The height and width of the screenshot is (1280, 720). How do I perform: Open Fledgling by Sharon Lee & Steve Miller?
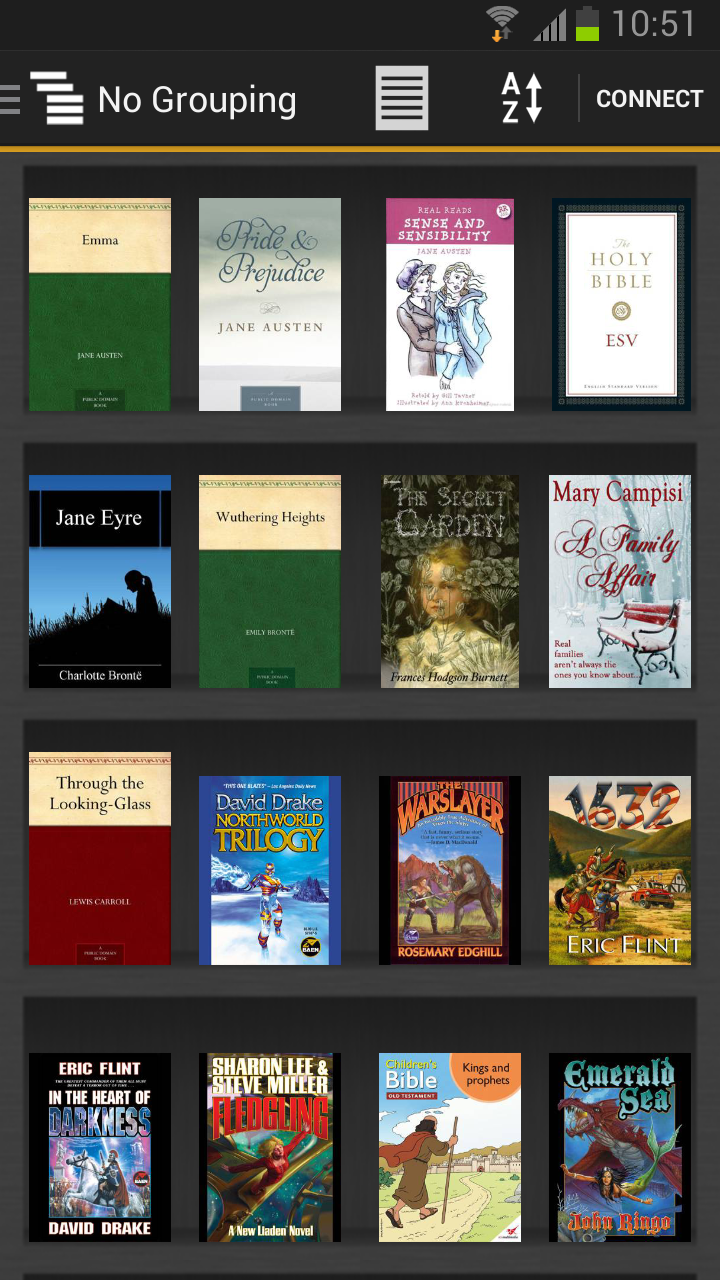[x=270, y=1147]
